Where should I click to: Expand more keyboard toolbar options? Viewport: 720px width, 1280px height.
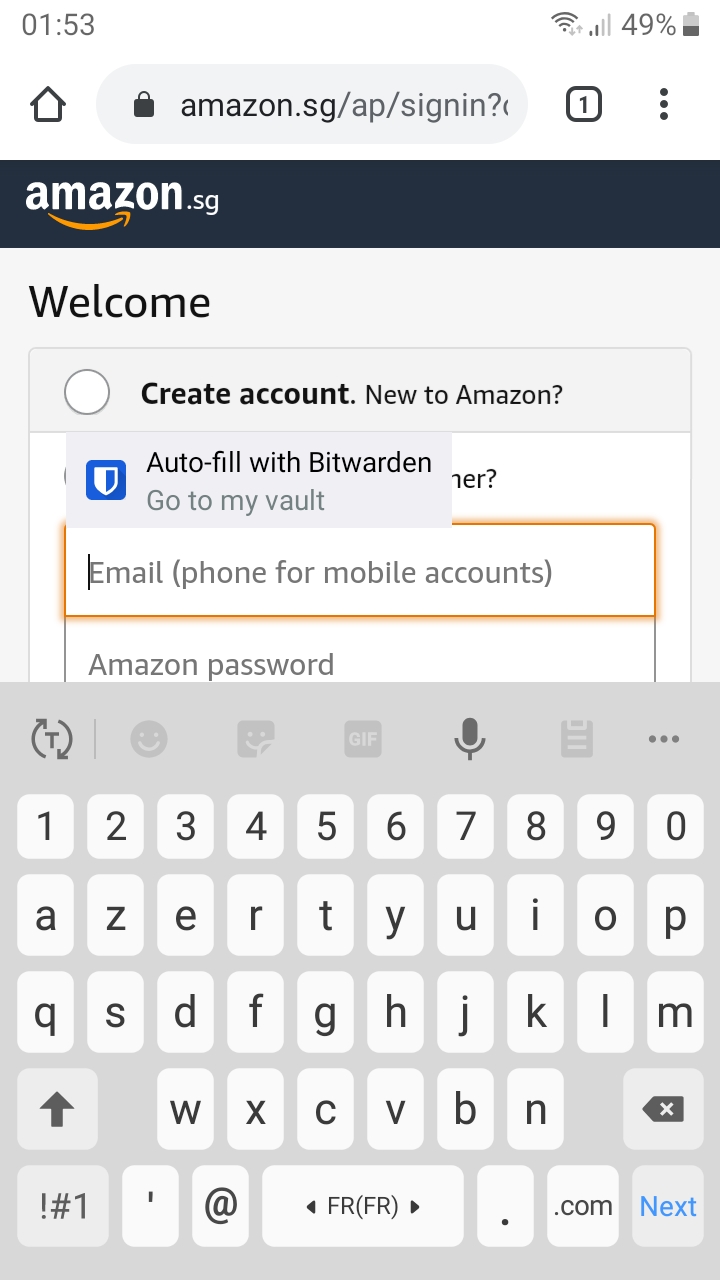(664, 740)
